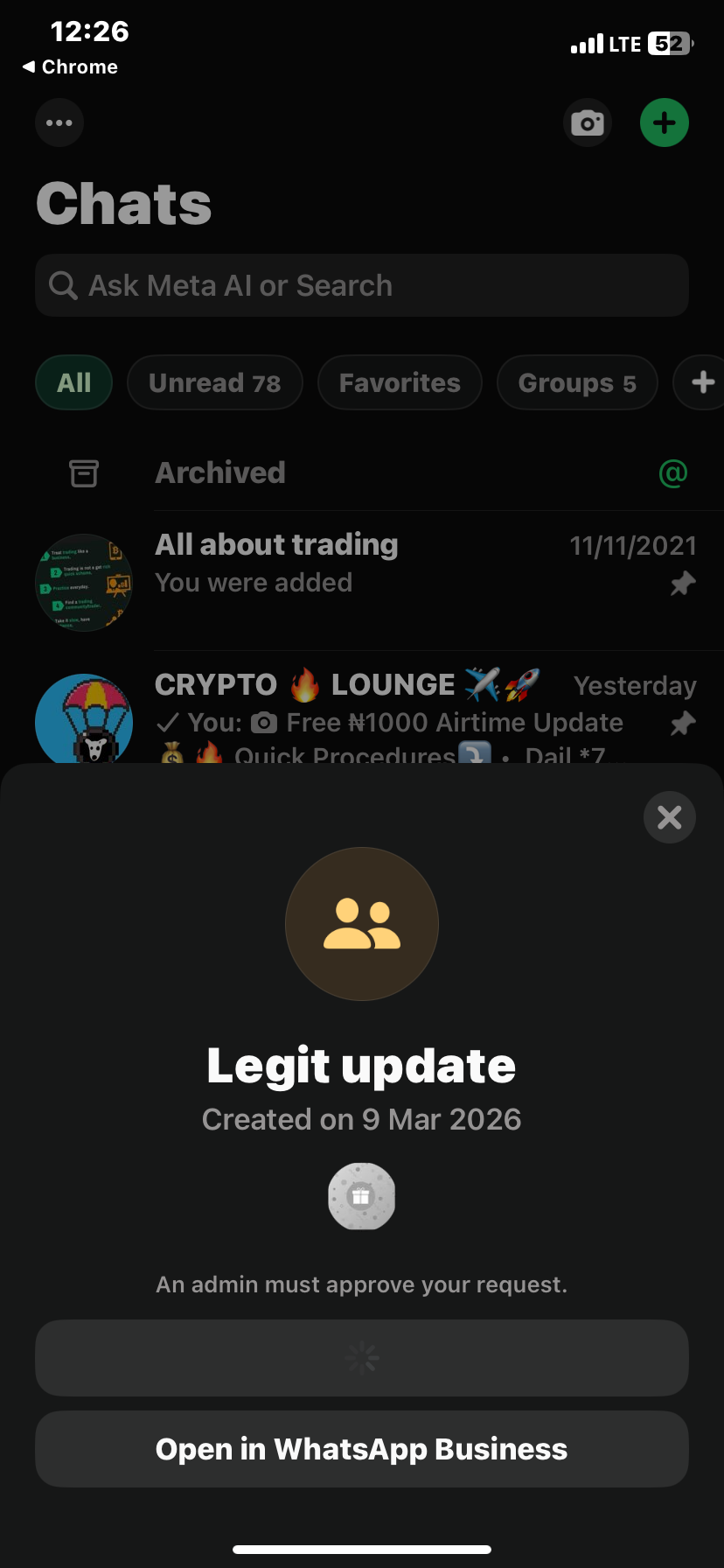Close the Legit update group sheet

click(669, 817)
